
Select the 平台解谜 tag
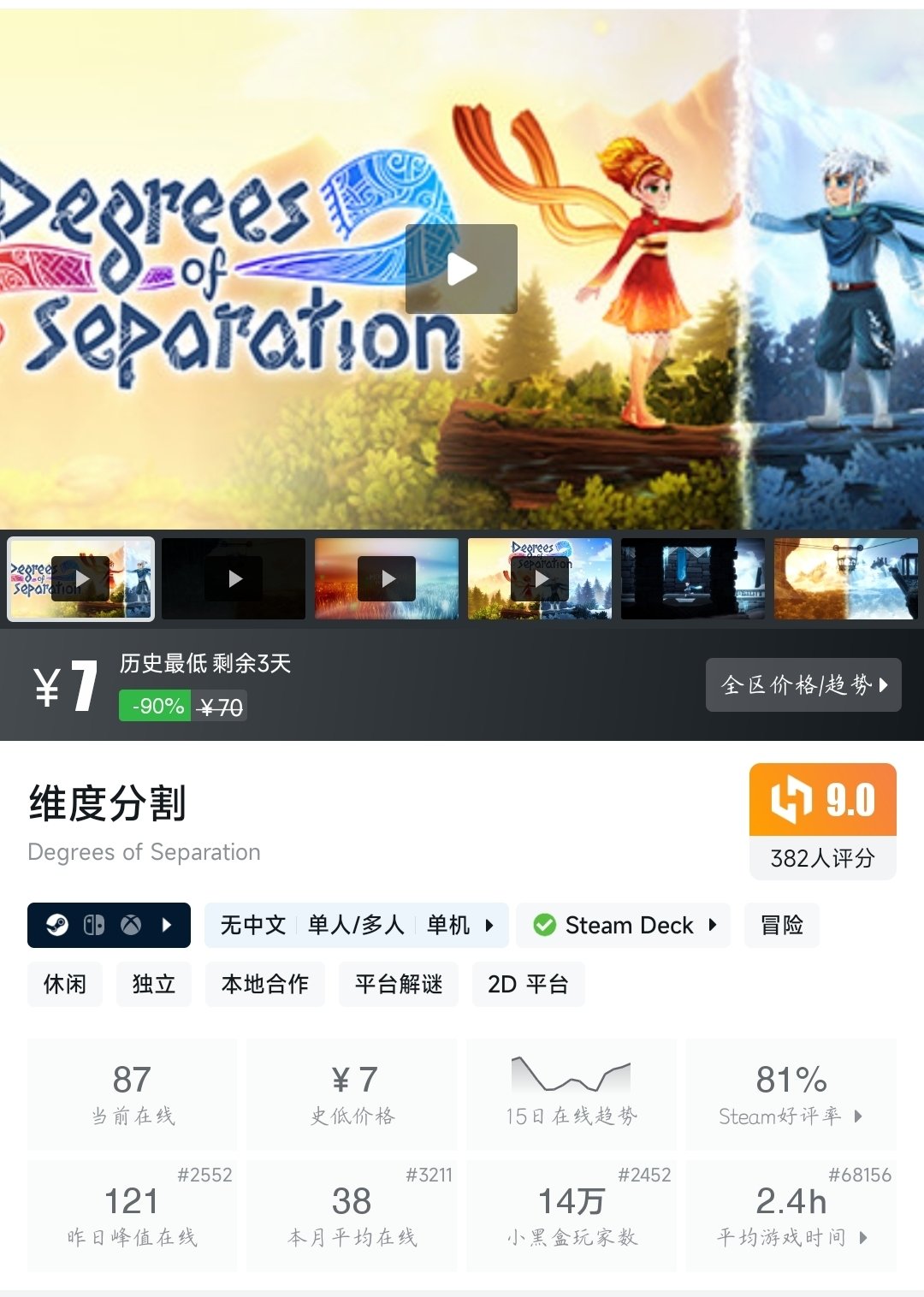click(399, 984)
